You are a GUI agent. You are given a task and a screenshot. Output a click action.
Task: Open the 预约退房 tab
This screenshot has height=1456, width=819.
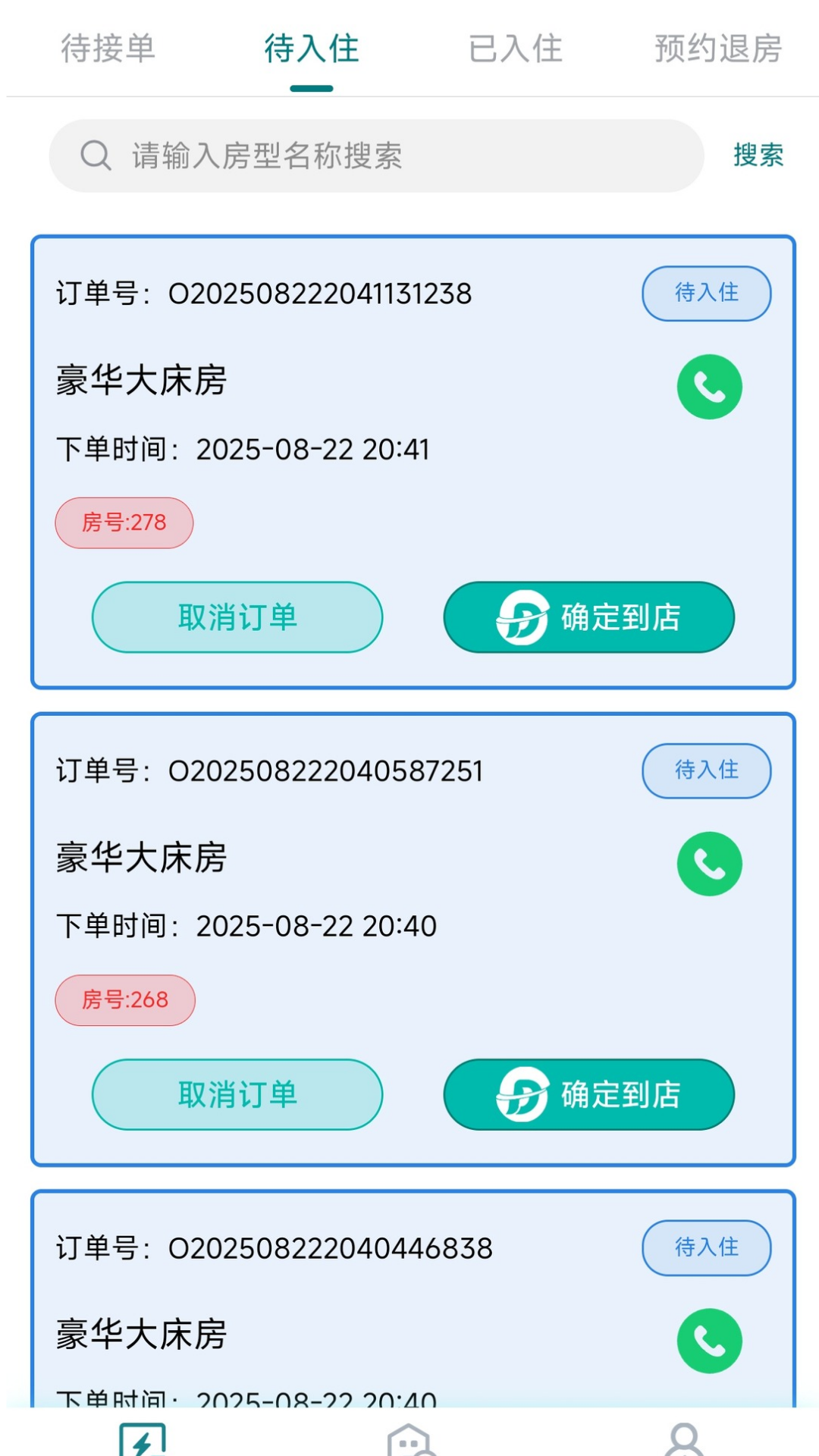coord(717,49)
